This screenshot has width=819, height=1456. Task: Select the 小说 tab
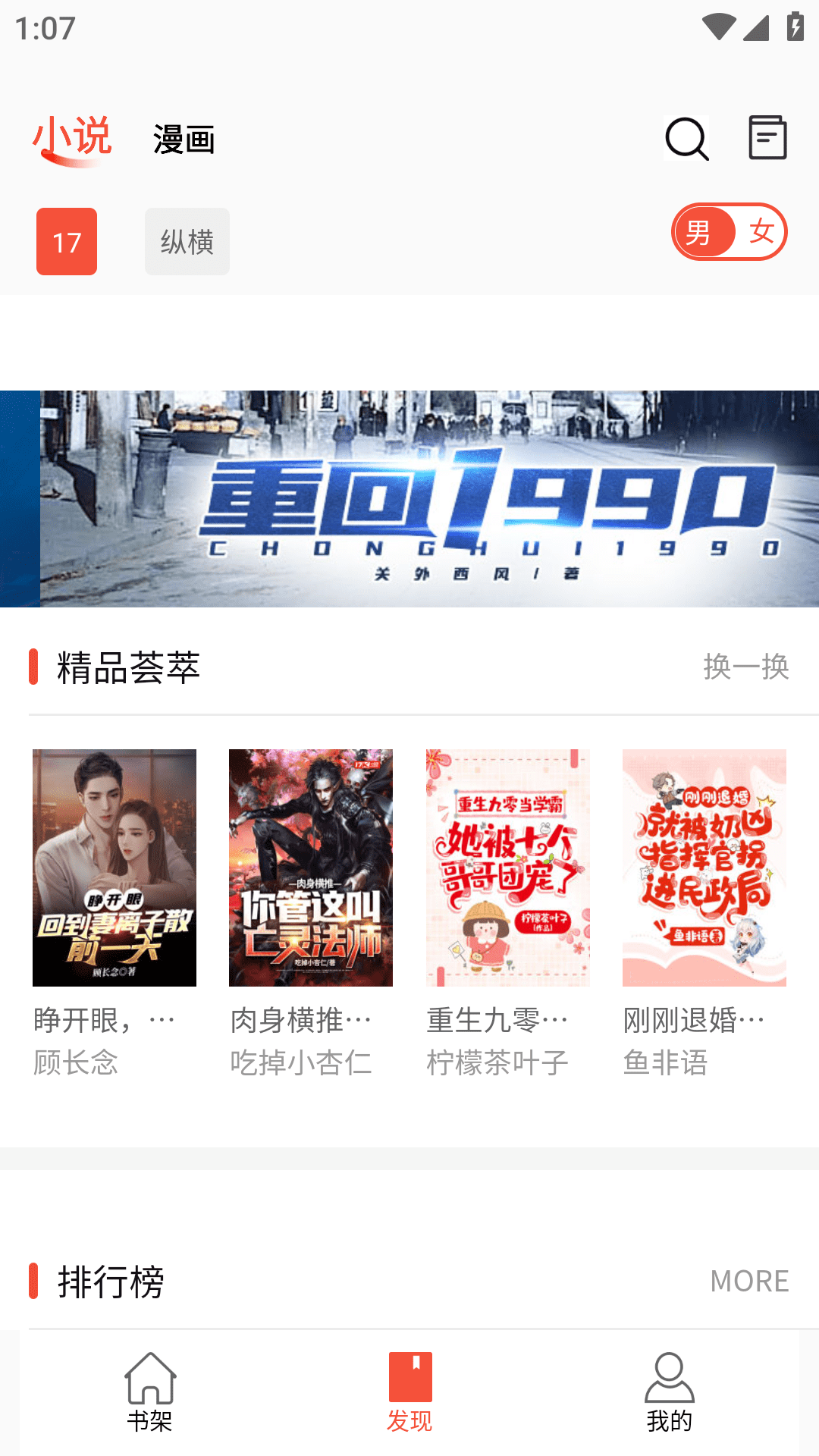73,139
